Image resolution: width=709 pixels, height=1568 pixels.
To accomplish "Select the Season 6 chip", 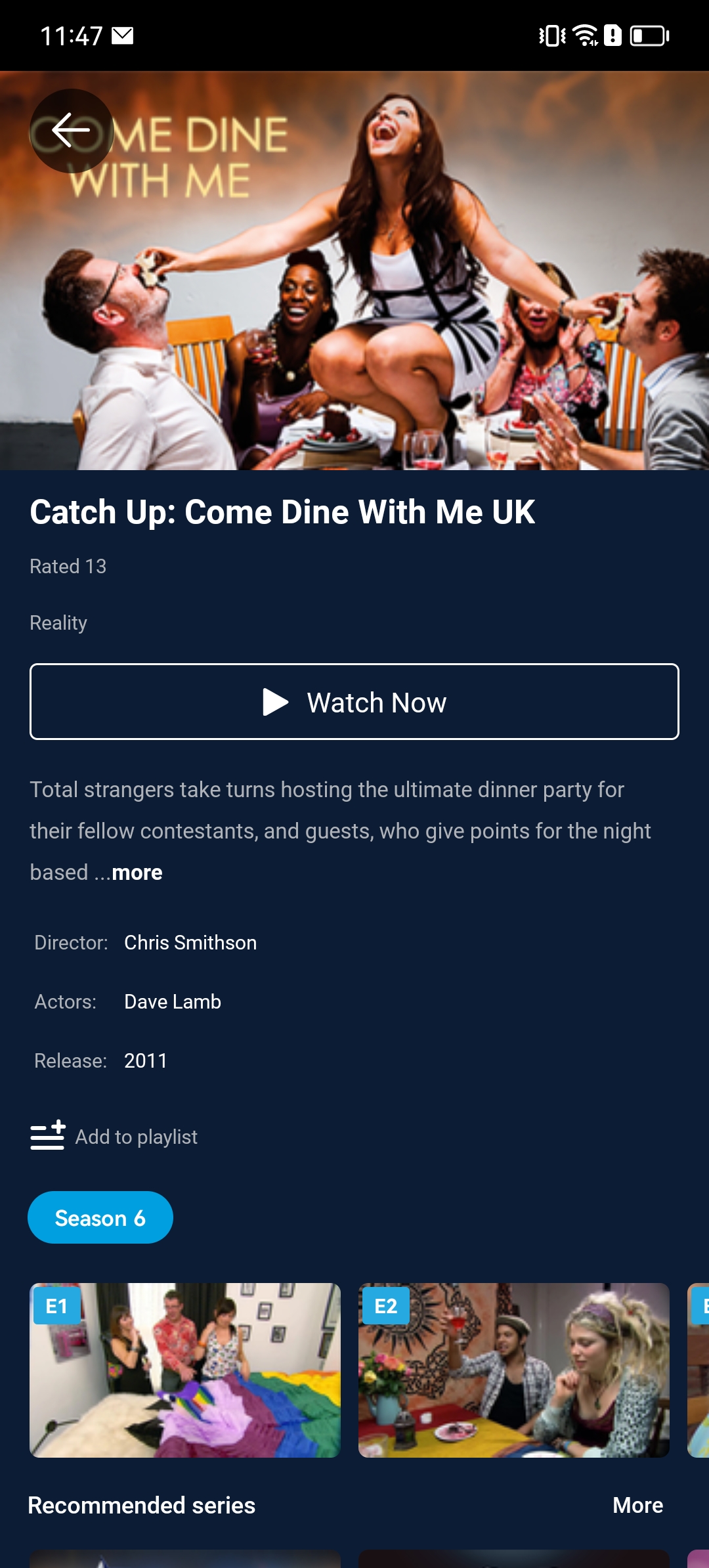I will (x=100, y=1217).
